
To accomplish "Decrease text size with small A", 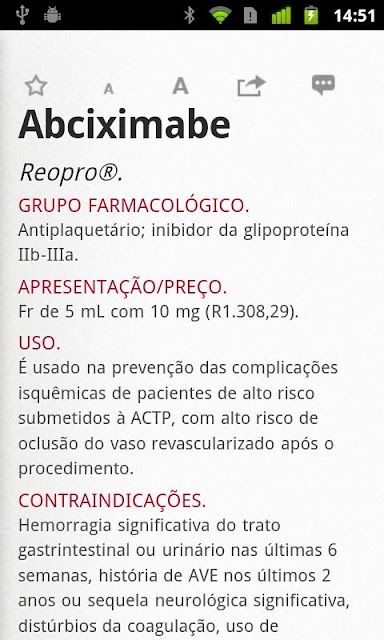I will [108, 88].
